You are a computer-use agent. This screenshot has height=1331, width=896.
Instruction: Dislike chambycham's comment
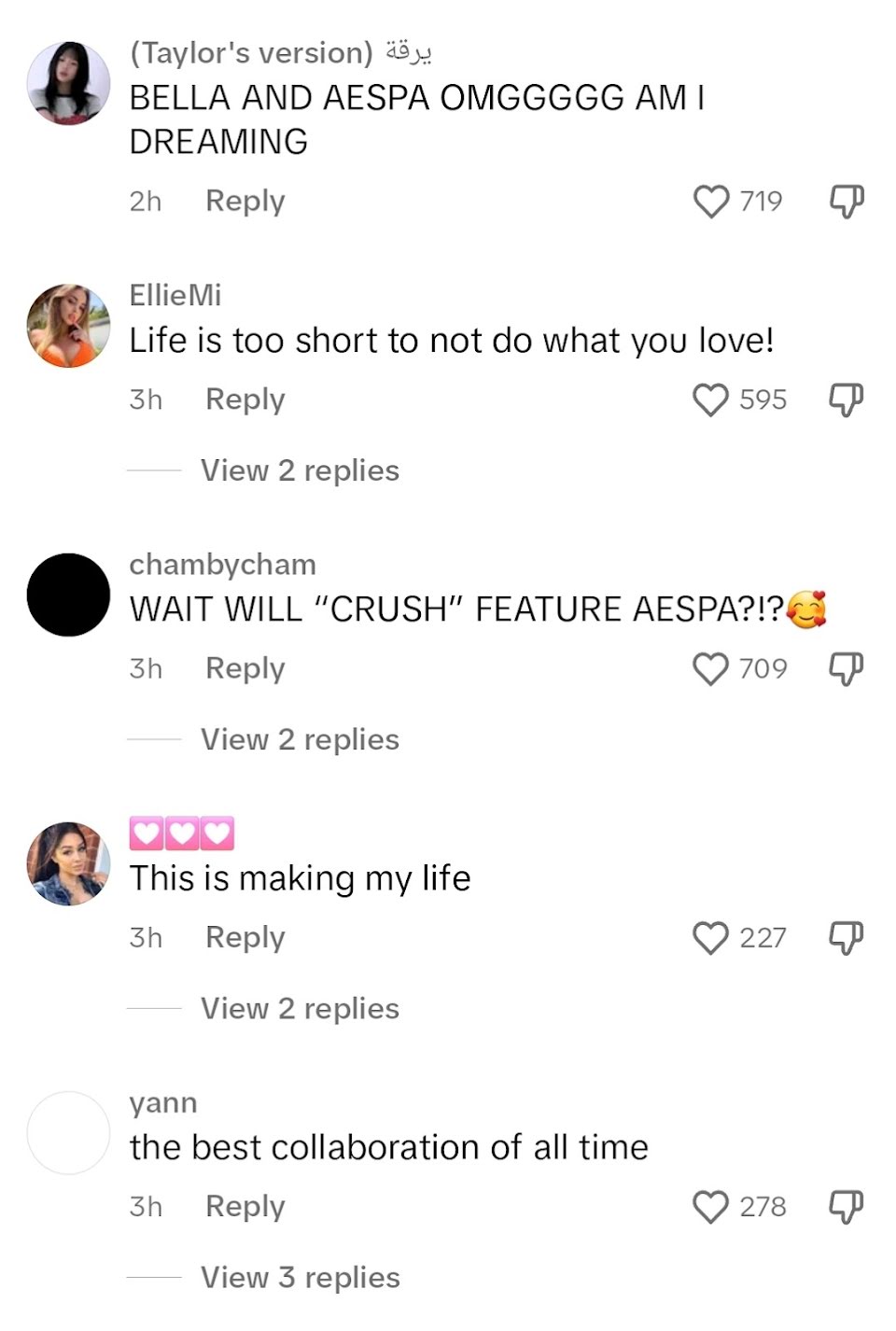point(847,668)
